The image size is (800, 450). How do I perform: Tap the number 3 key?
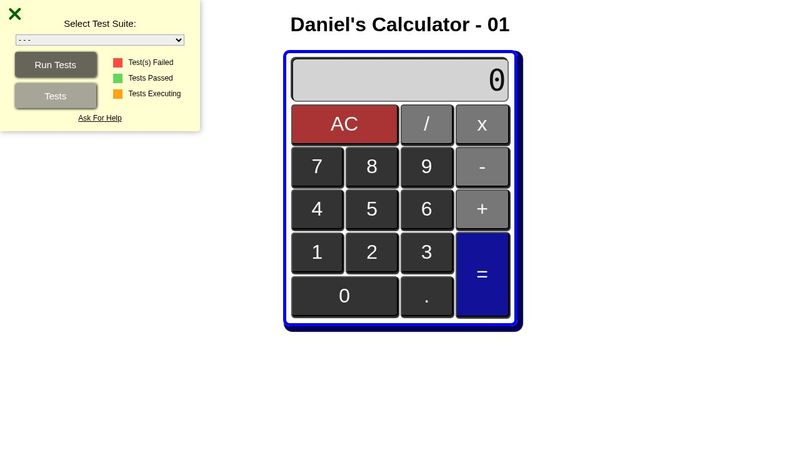pos(426,252)
